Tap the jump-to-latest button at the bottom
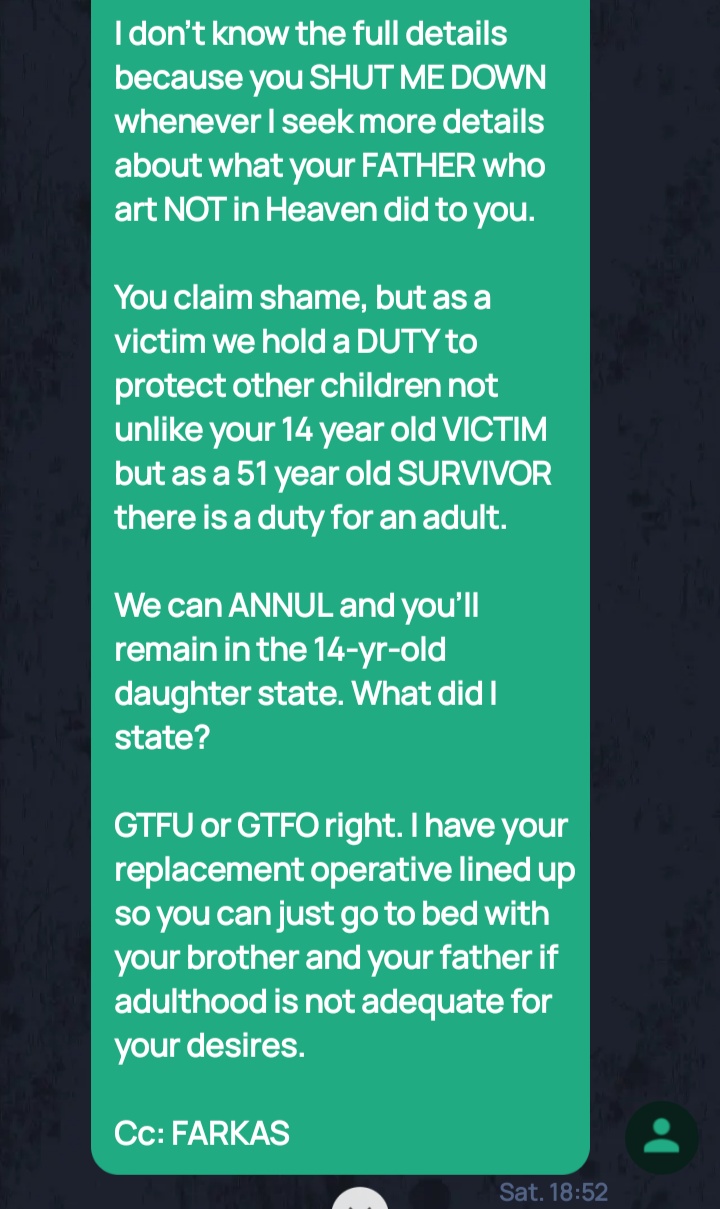This screenshot has height=1209, width=720. pyautogui.click(x=360, y=1199)
